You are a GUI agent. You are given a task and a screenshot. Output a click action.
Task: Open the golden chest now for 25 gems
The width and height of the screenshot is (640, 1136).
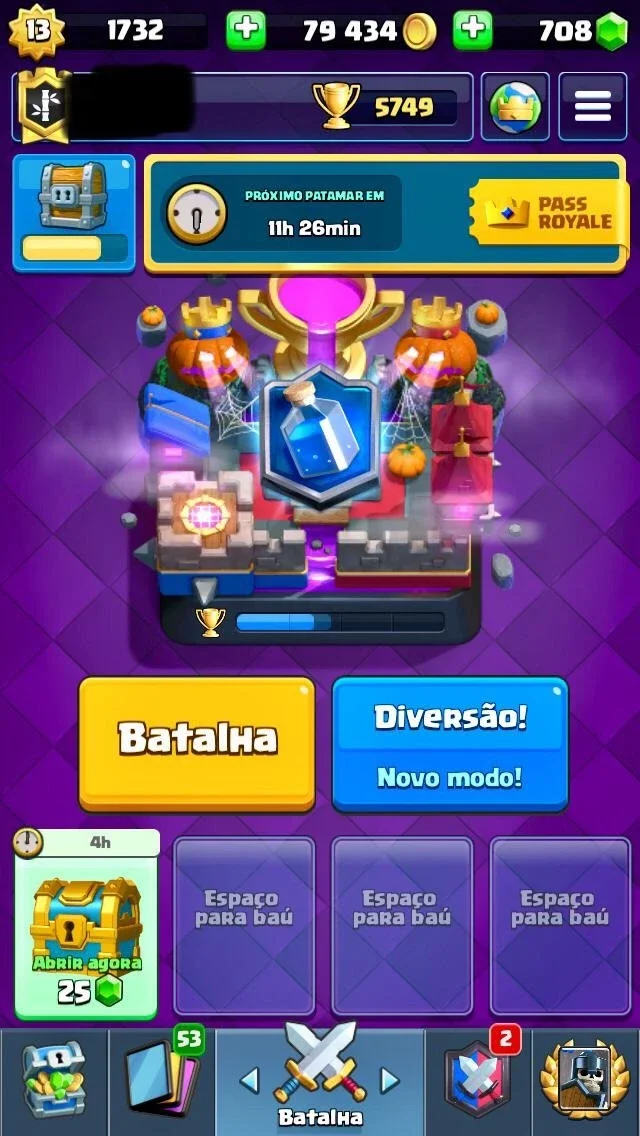[87, 925]
